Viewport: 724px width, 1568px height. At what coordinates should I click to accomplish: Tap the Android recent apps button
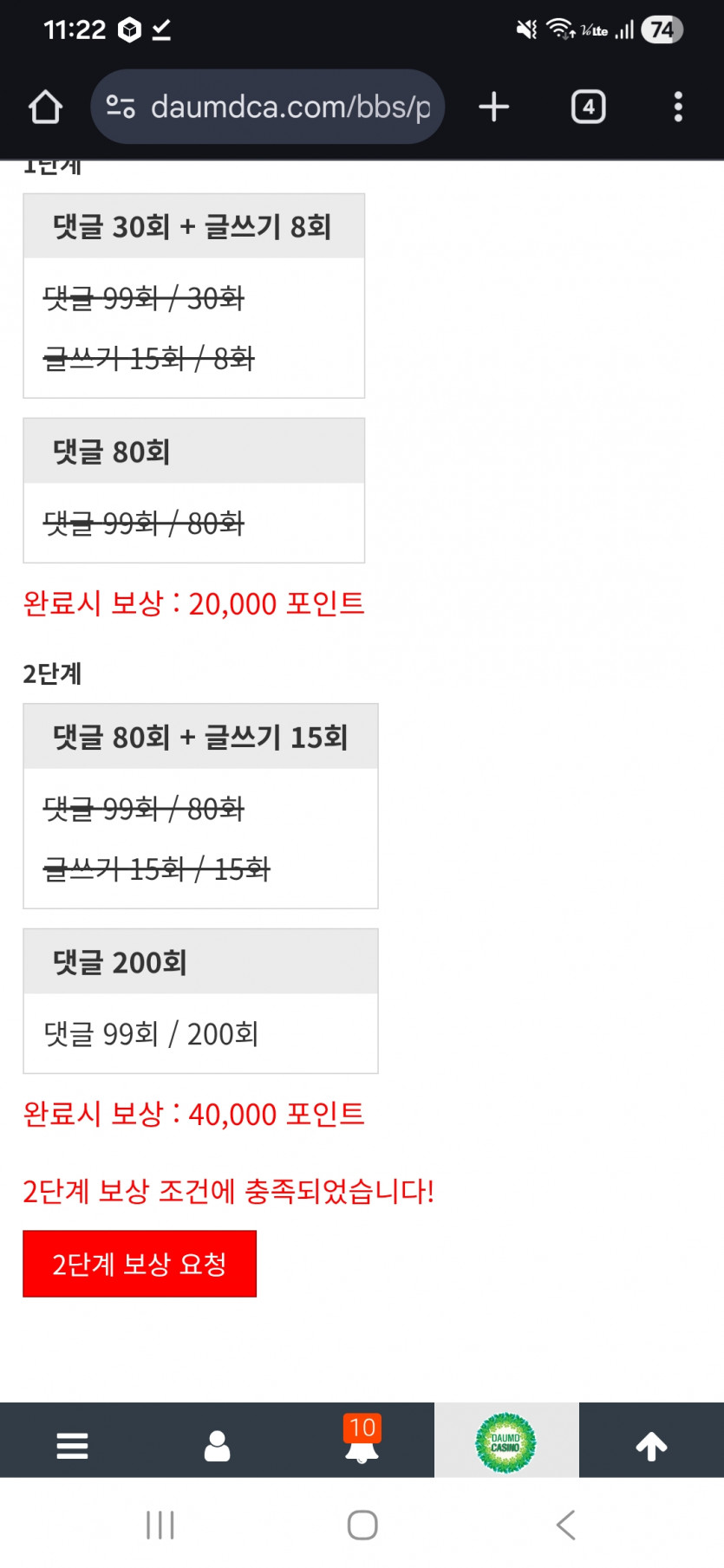coord(160,1526)
